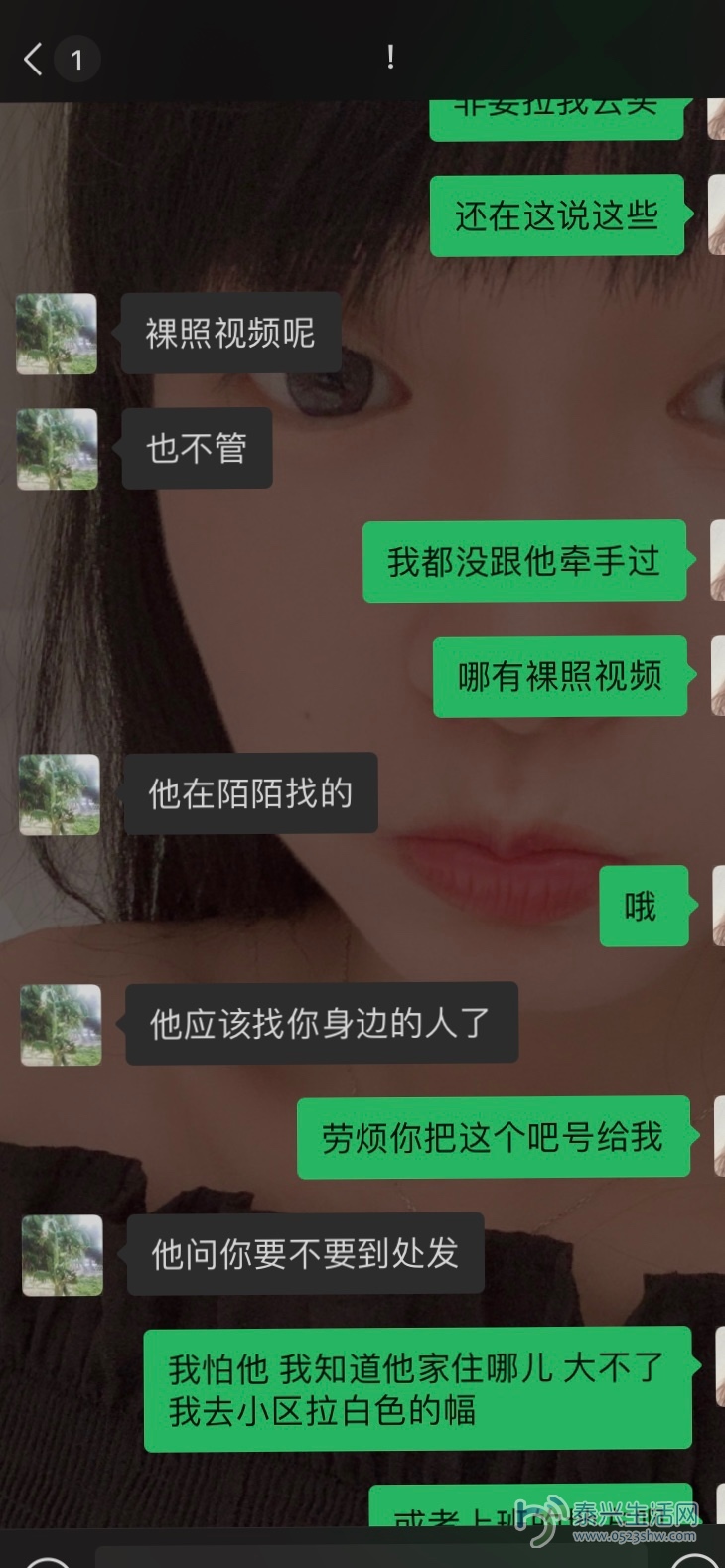Viewport: 725px width, 1568px height.
Task: Go back to the chat list
Action: [34, 60]
